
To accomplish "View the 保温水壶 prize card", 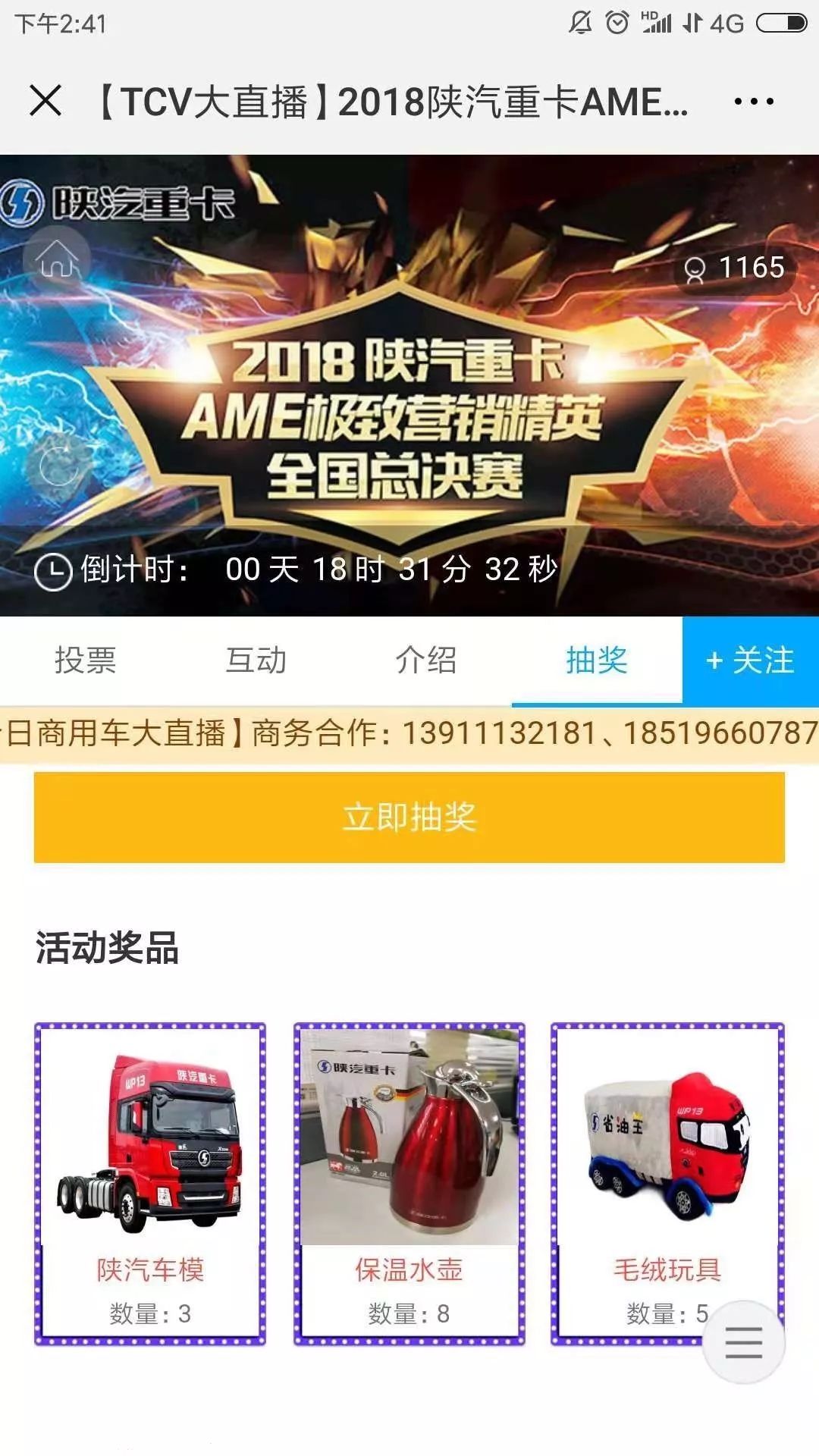I will [409, 1183].
